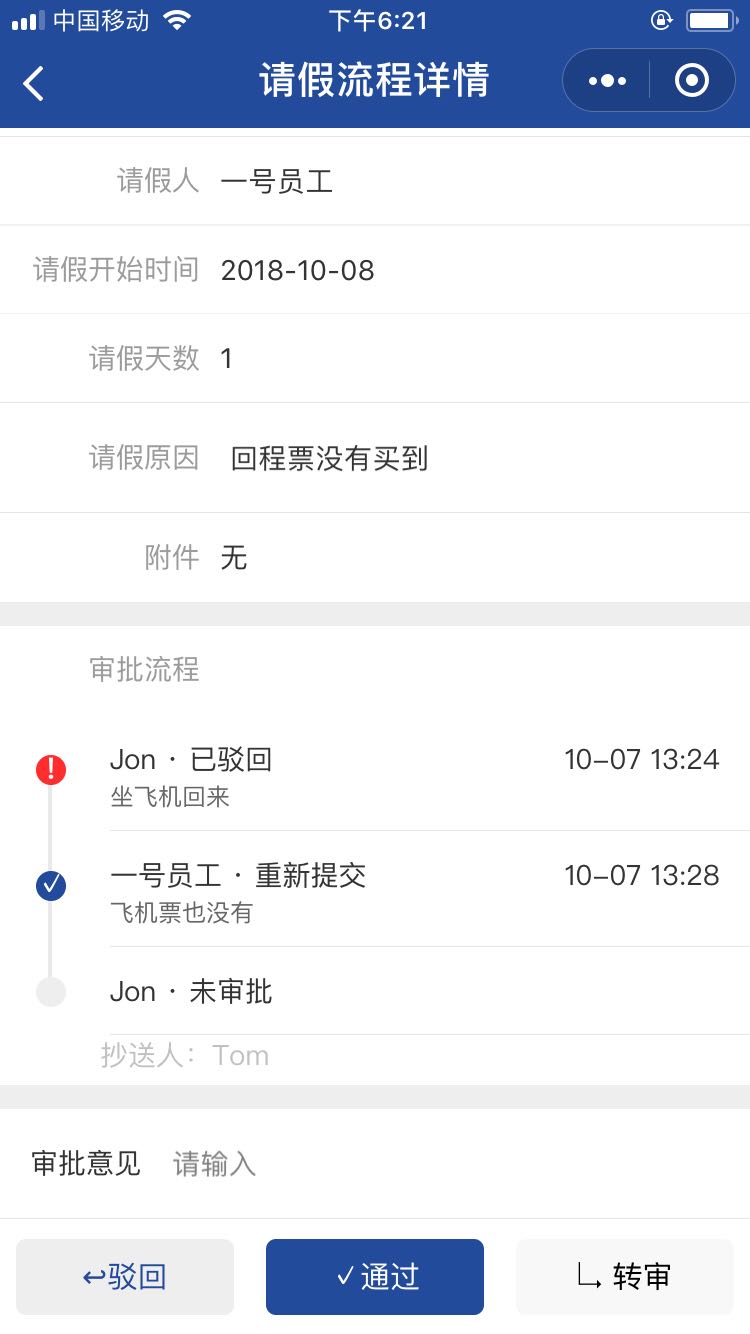Open the mini program more options menu
This screenshot has width=750, height=1334.
607,81
